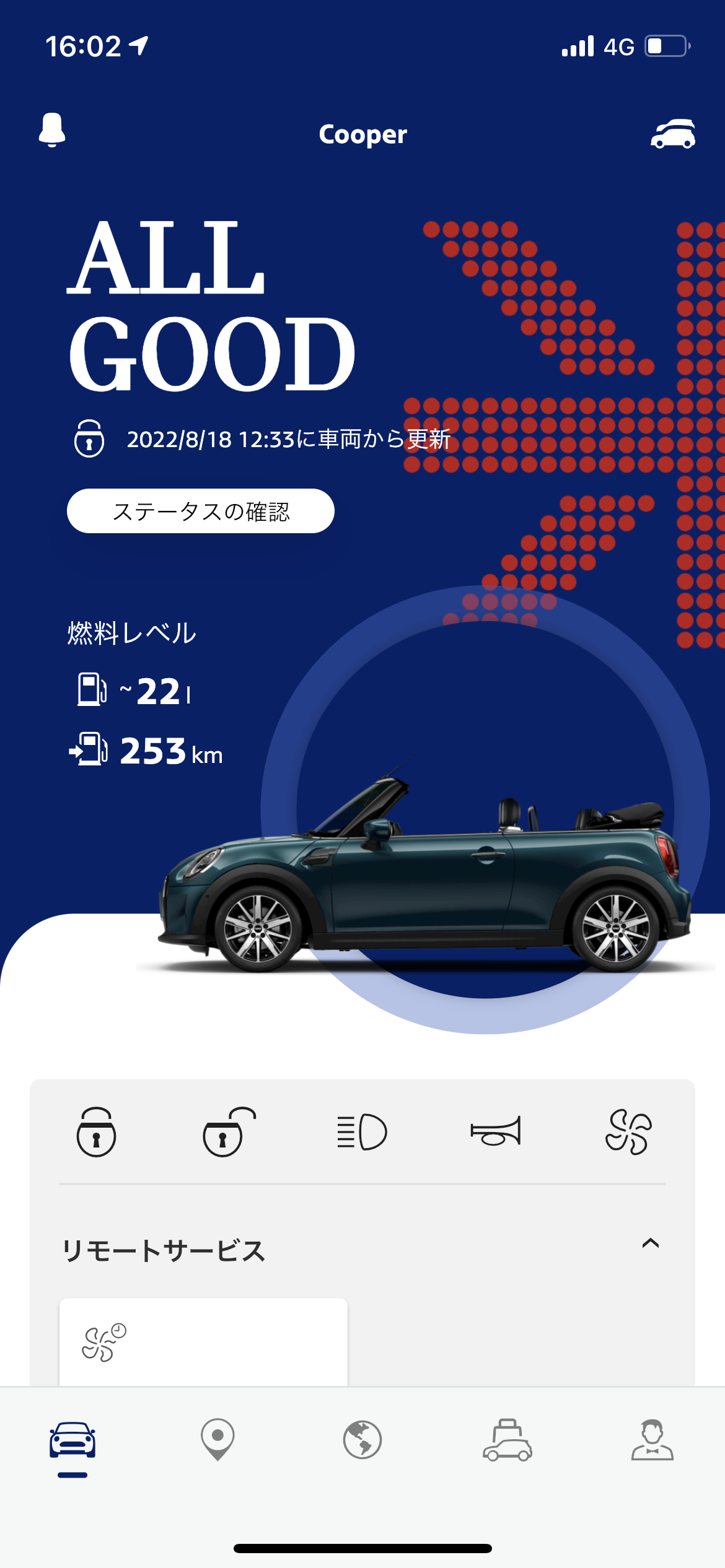Switch to the map location tab
Image resolution: width=725 pixels, height=1568 pixels.
pos(217,1439)
